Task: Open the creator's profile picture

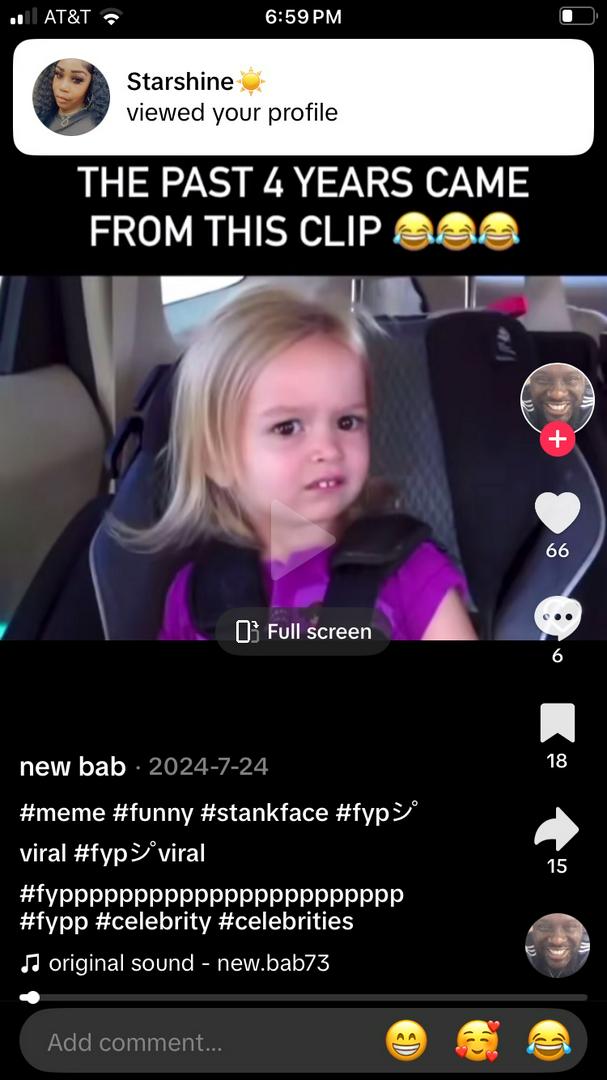Action: (557, 398)
